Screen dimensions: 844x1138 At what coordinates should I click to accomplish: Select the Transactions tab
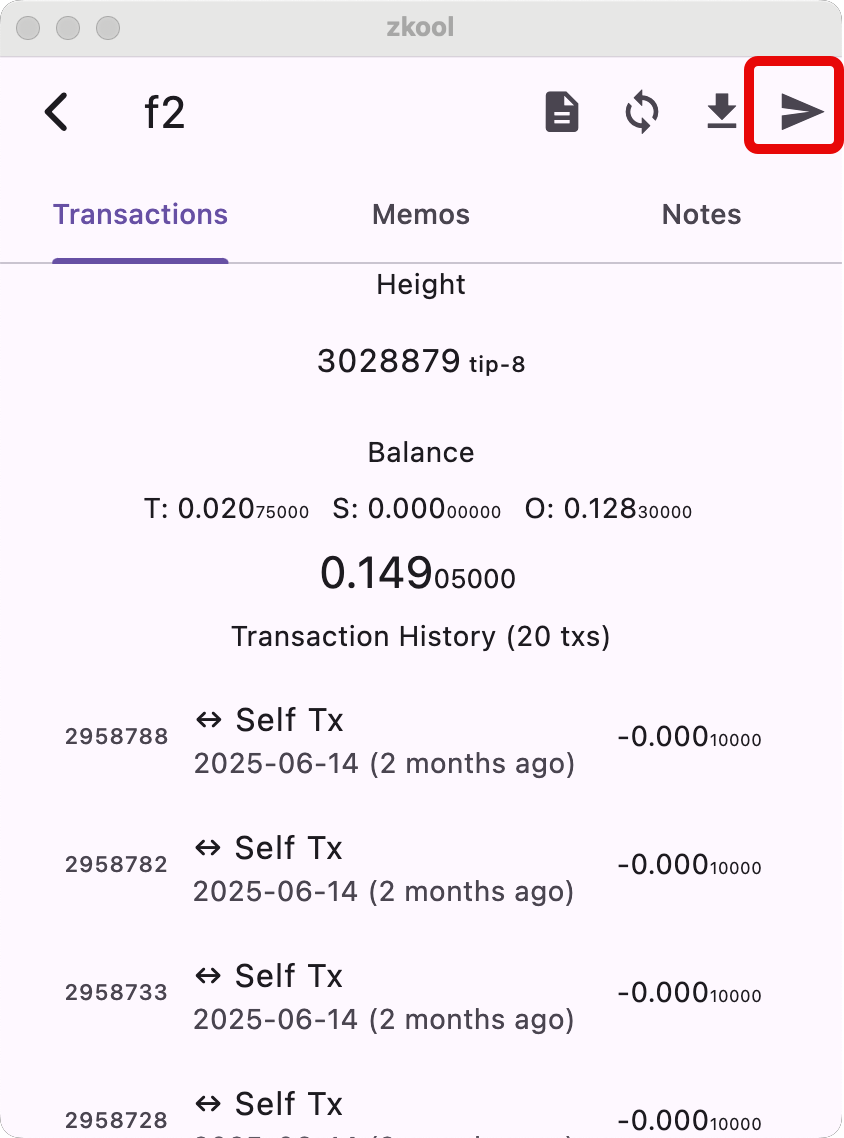tap(141, 215)
